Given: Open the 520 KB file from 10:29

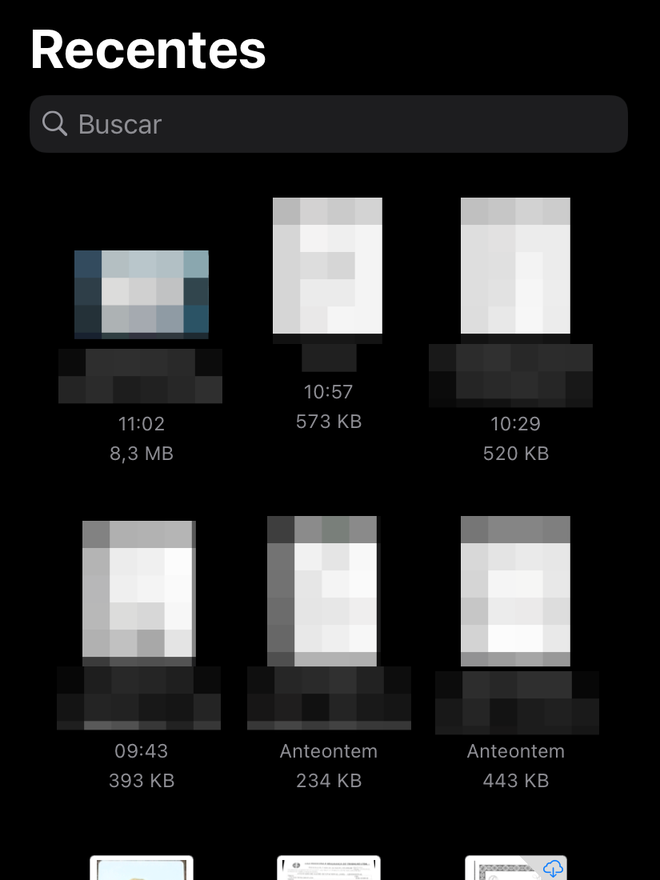Looking at the screenshot, I should (515, 266).
